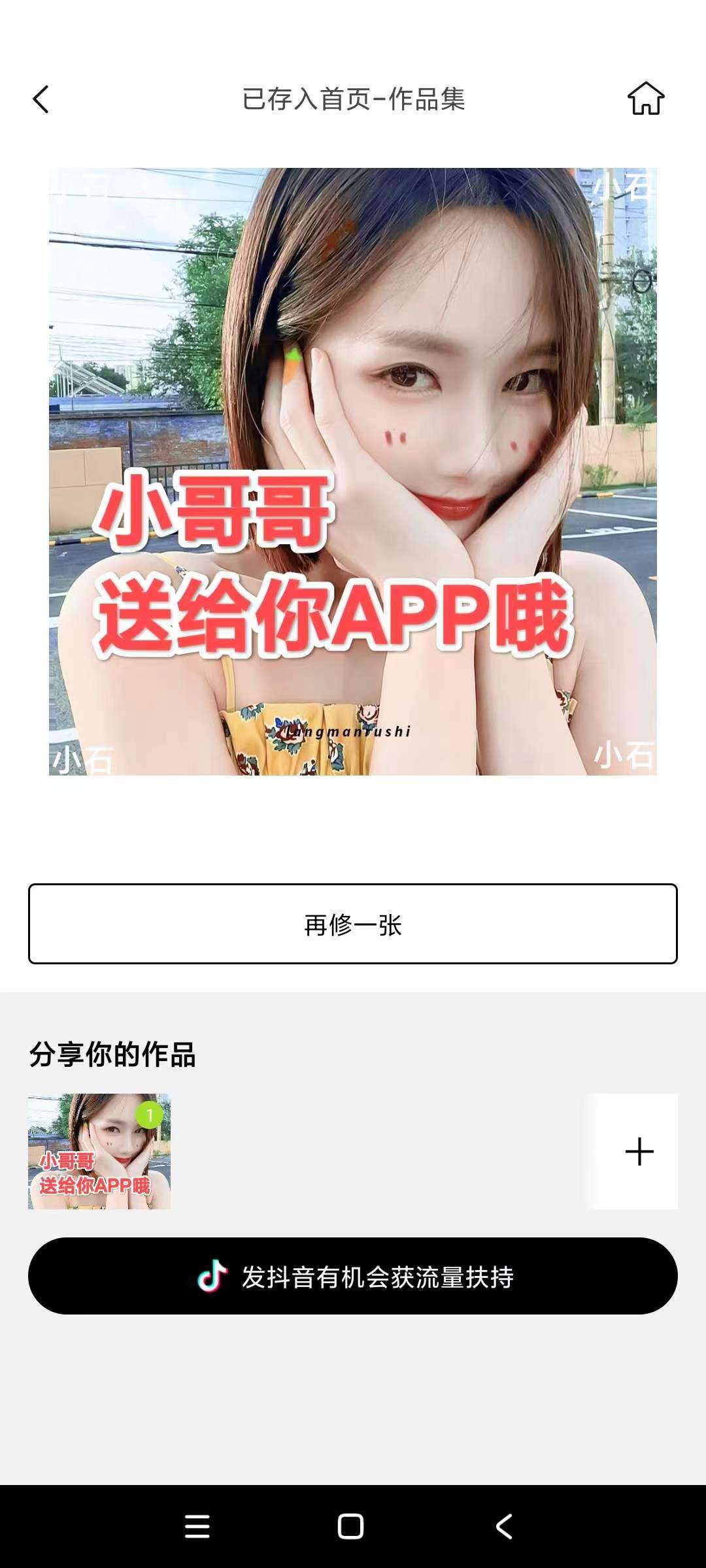Tap the system back button
The width and height of the screenshot is (706, 1568).
pos(503,1527)
